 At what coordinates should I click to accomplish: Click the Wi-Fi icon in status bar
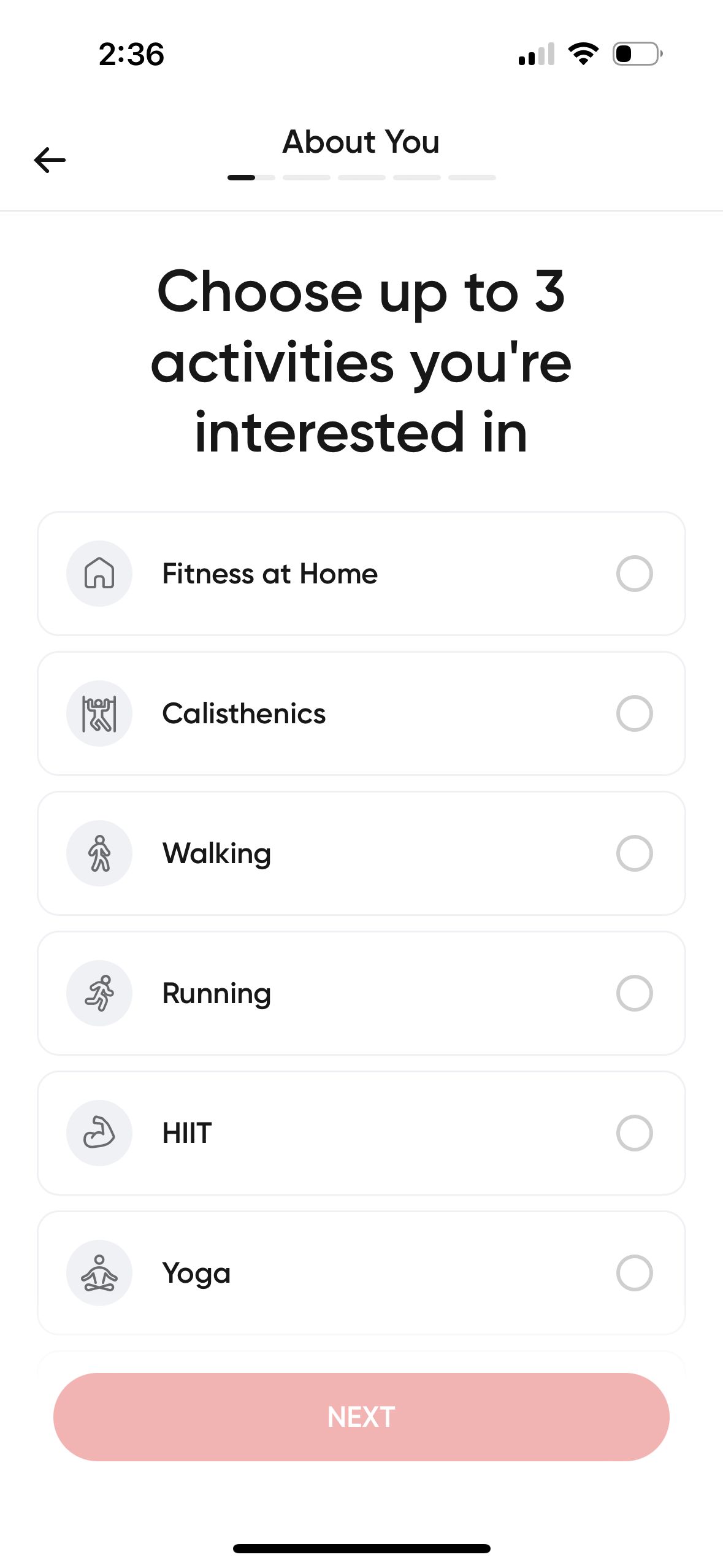(x=583, y=54)
